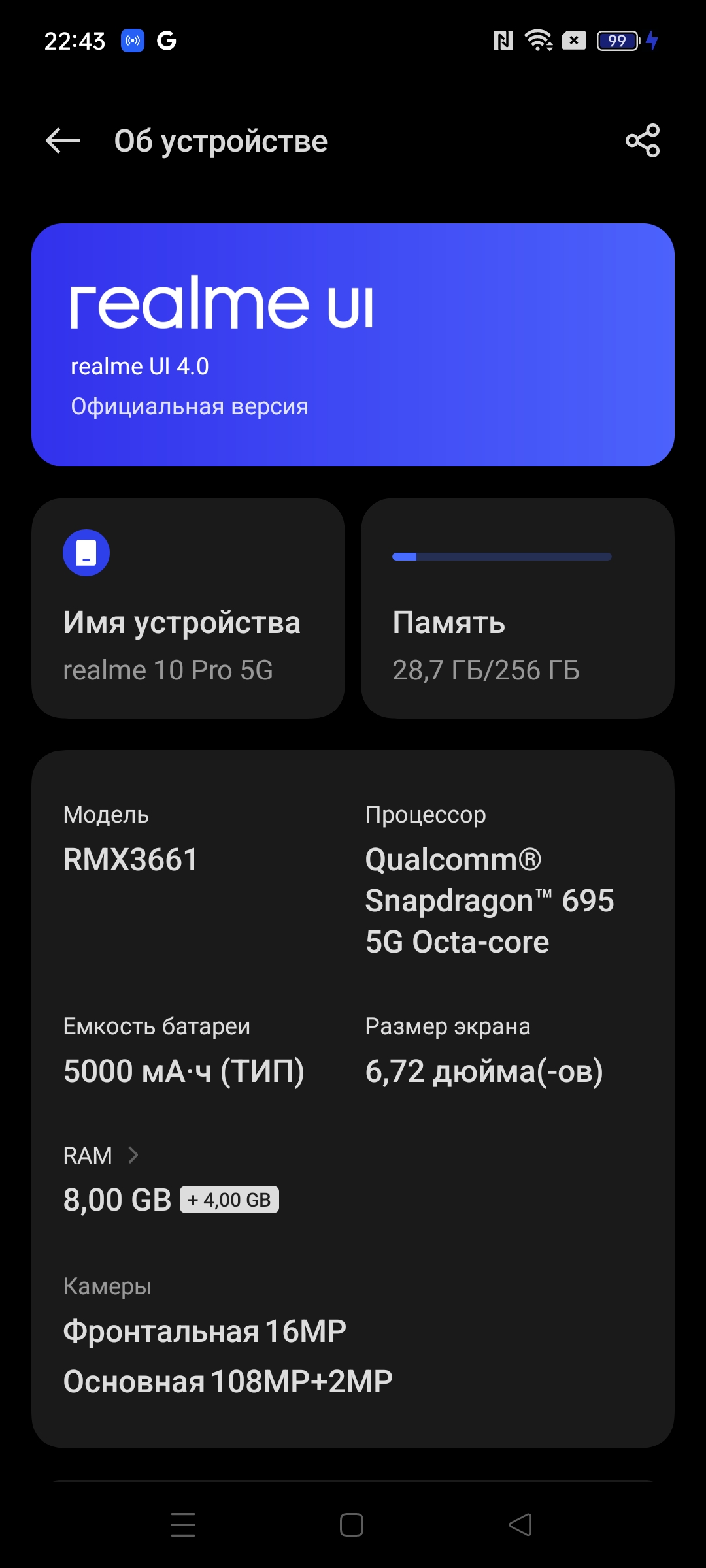Open Имя устройства card

point(188,608)
